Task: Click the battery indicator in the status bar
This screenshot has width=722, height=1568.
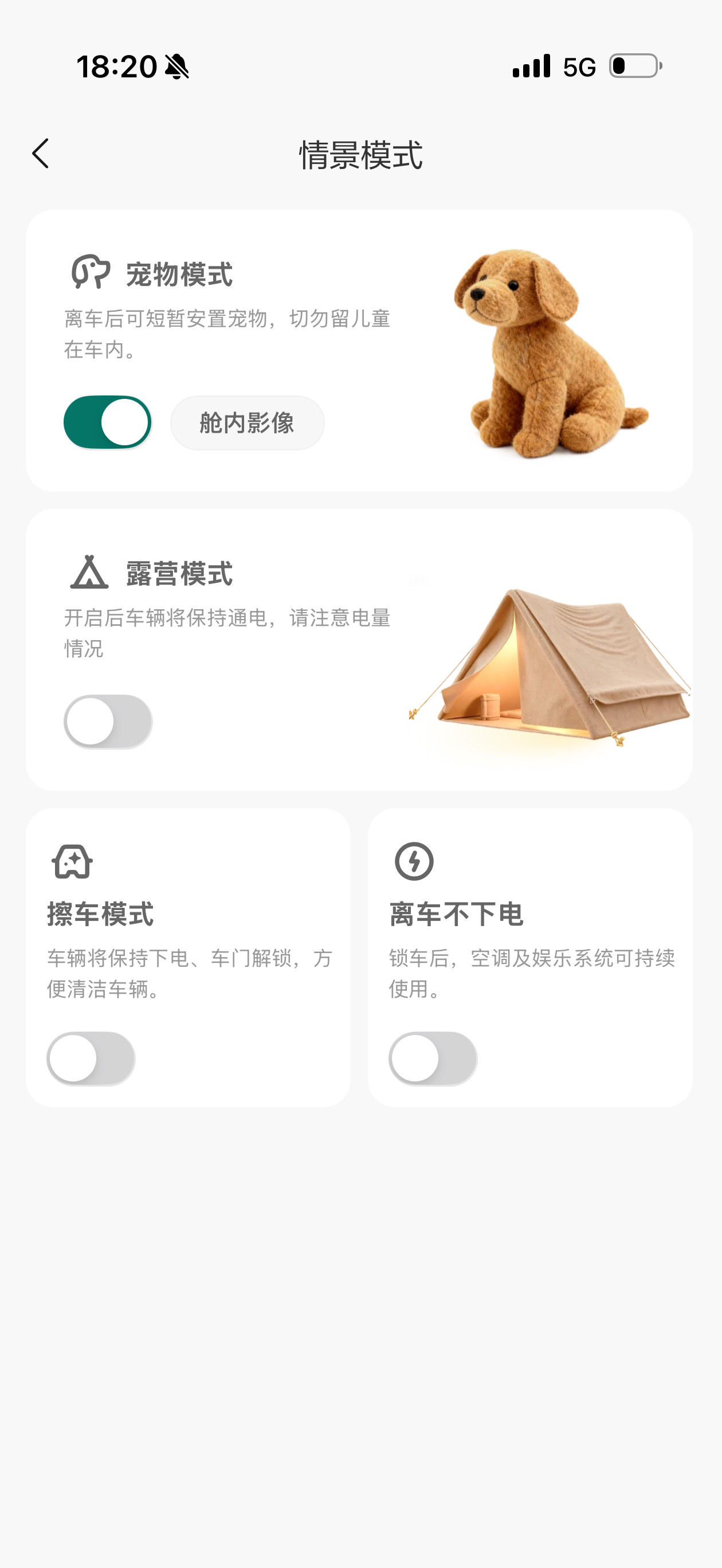Action: pos(634,67)
